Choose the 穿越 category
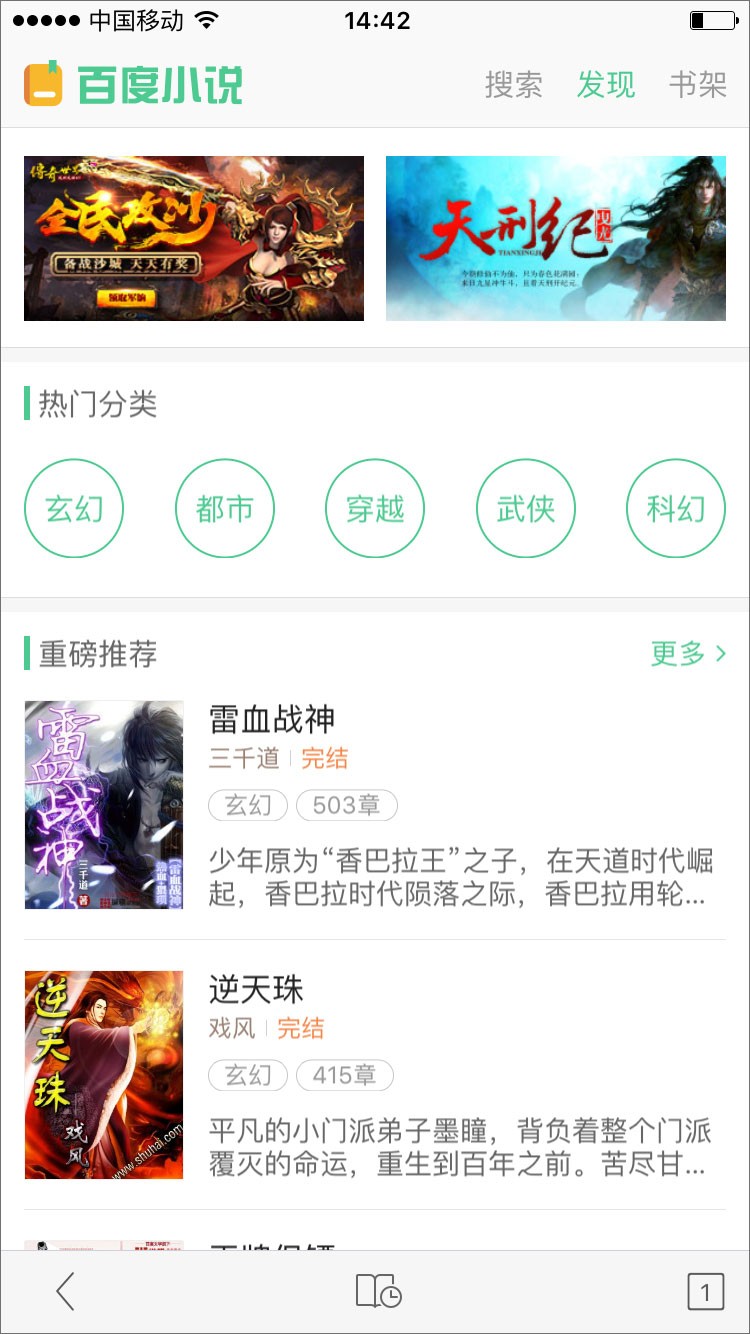Screen dimensions: 750x1334 coord(375,509)
